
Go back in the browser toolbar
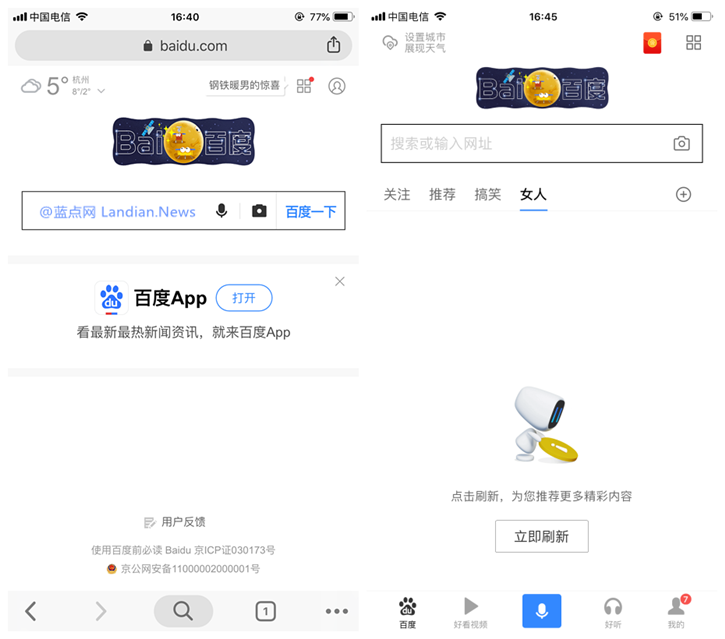pos(31,611)
